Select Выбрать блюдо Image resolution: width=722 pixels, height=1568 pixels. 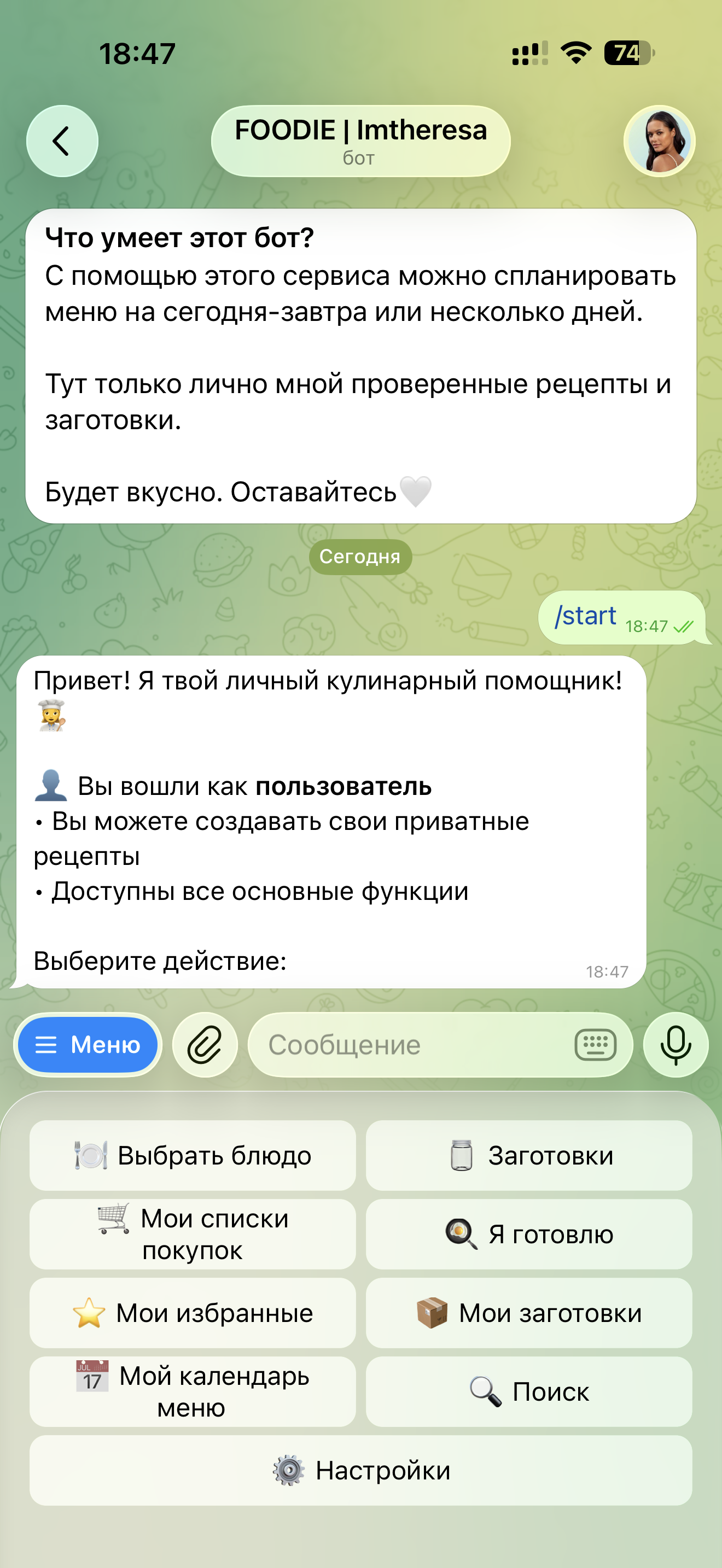(x=193, y=1155)
